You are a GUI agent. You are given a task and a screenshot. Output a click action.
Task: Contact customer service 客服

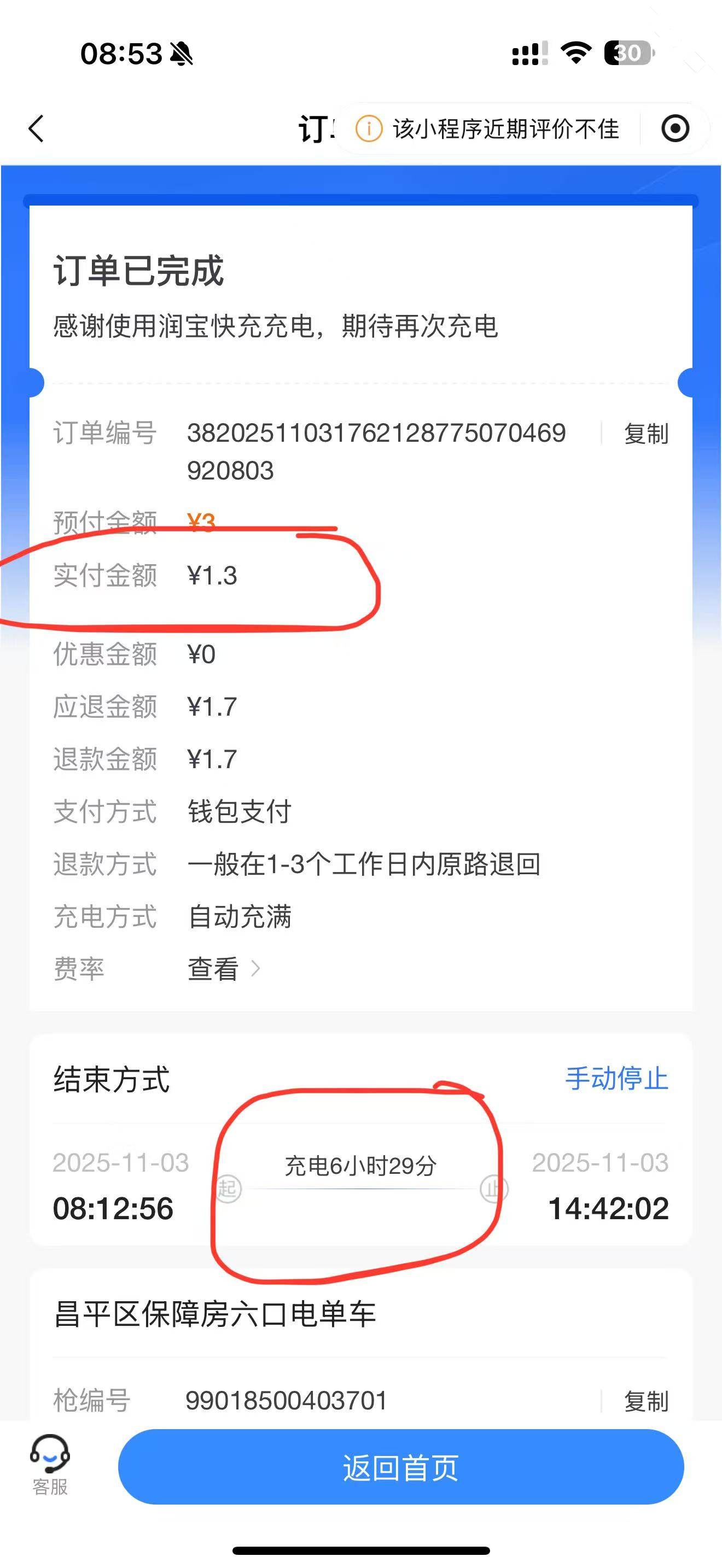click(50, 1465)
